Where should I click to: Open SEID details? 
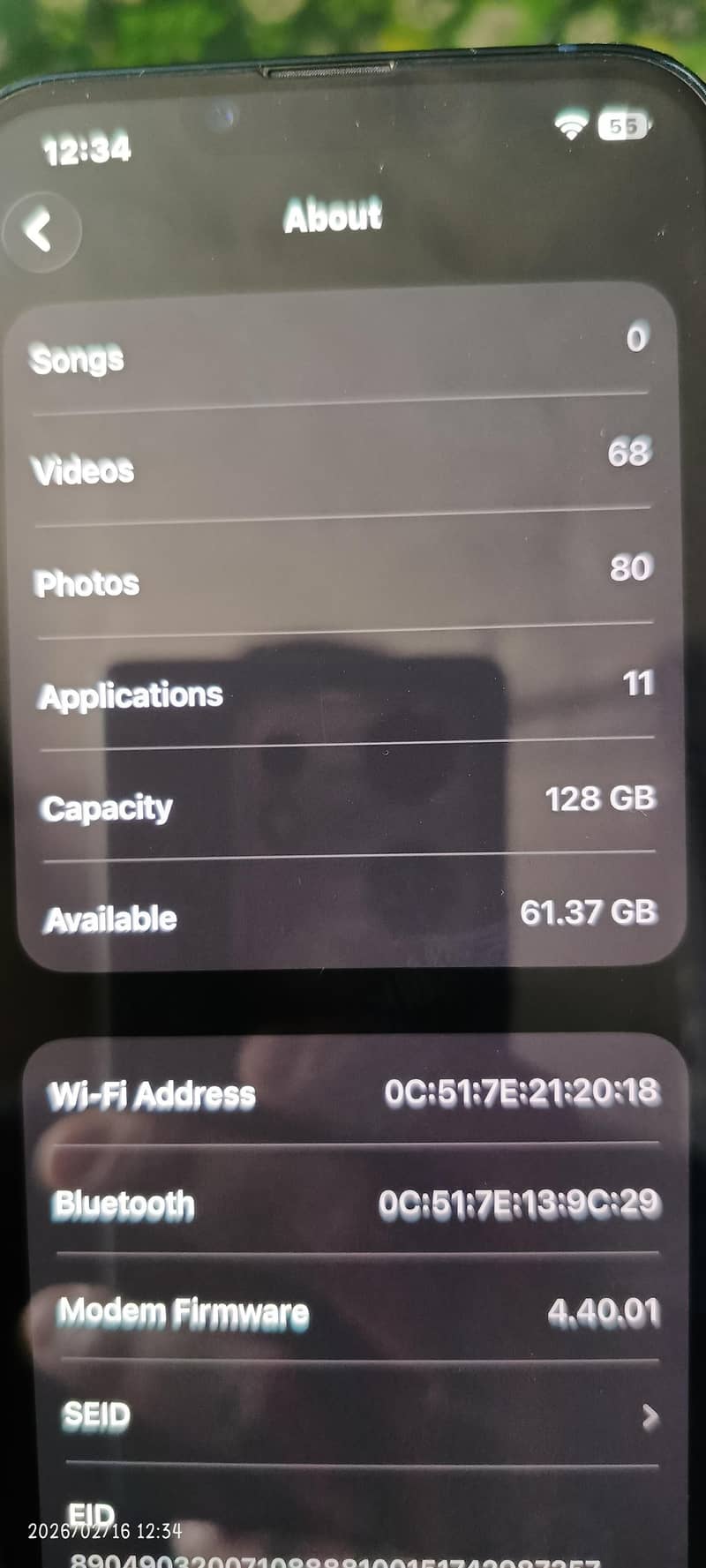tap(353, 1414)
